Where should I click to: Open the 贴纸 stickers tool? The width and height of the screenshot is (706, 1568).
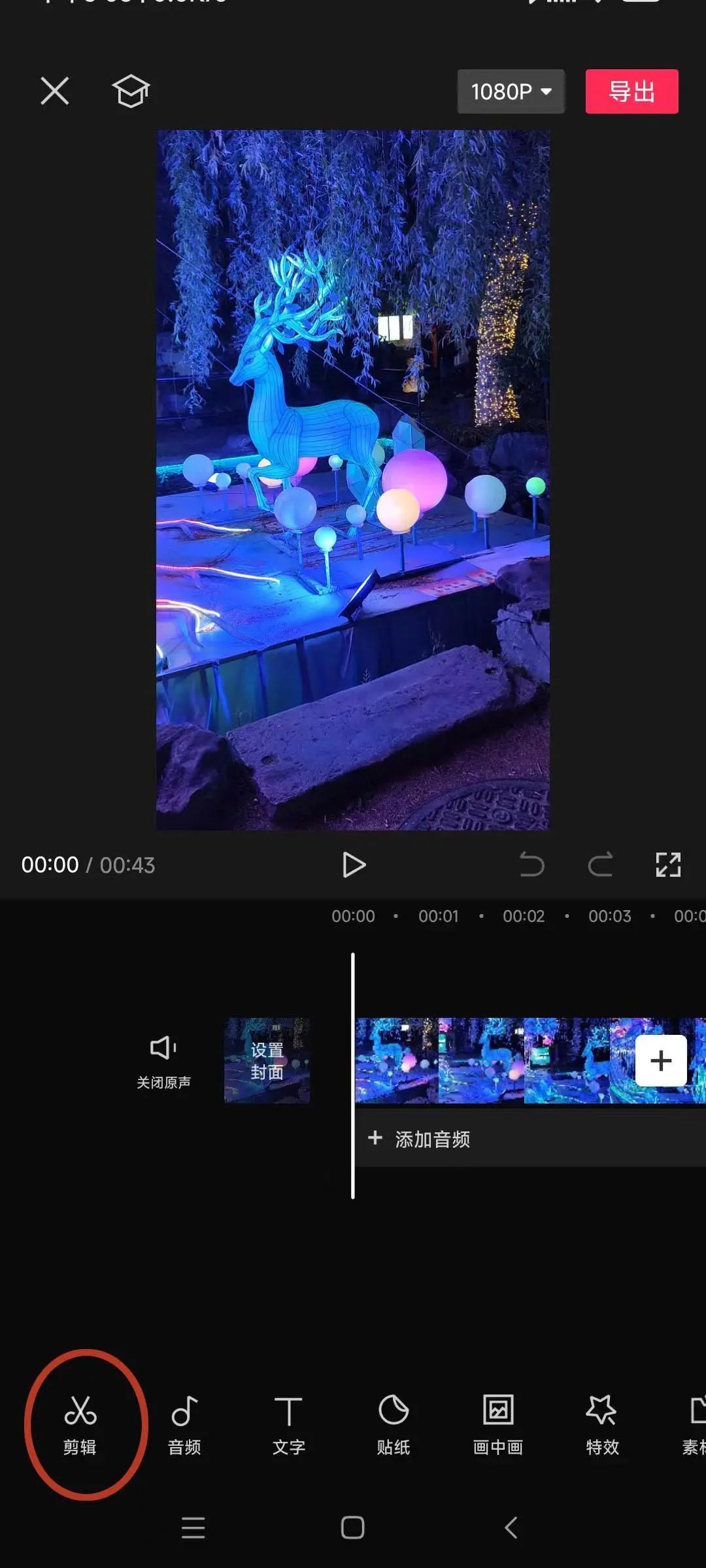coord(393,1424)
